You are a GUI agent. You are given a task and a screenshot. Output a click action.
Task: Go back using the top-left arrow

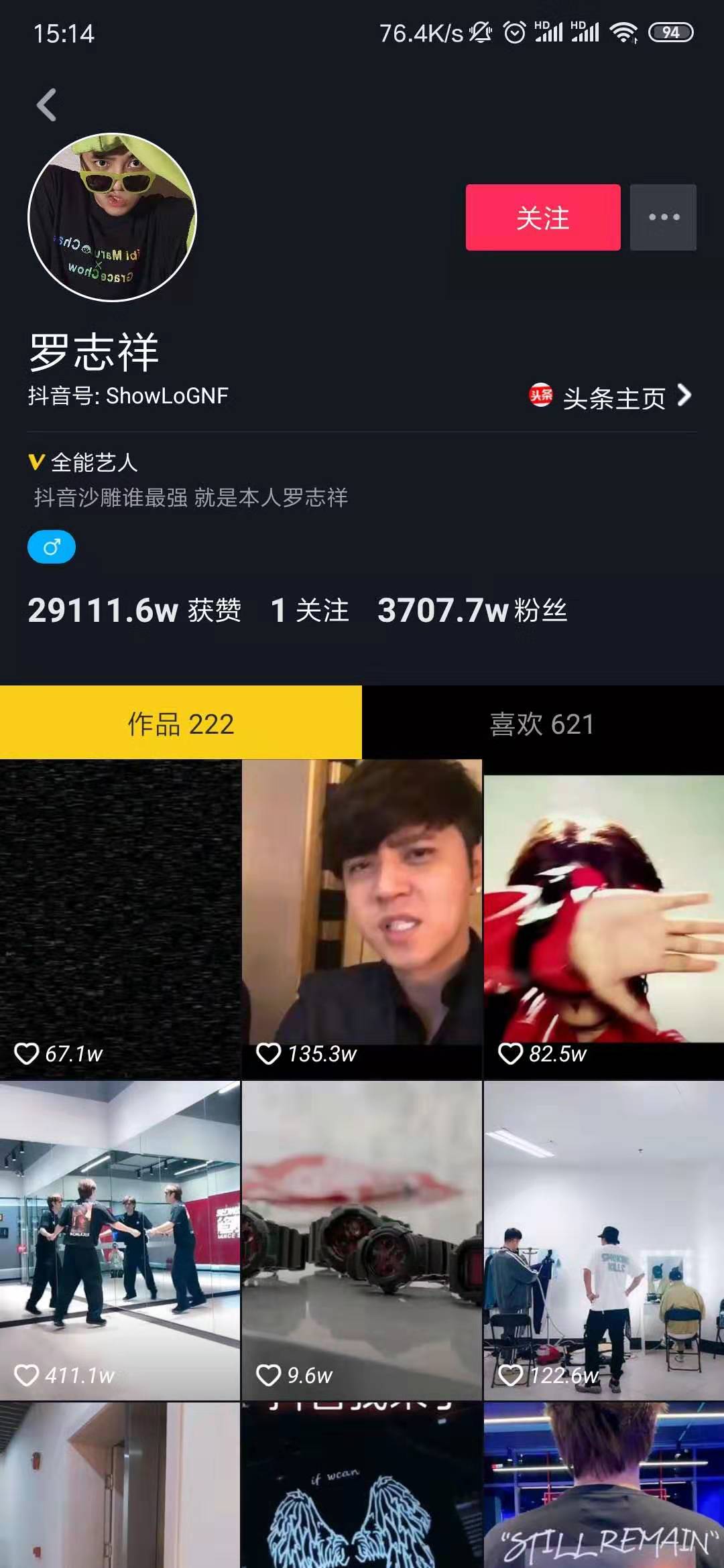pyautogui.click(x=46, y=105)
